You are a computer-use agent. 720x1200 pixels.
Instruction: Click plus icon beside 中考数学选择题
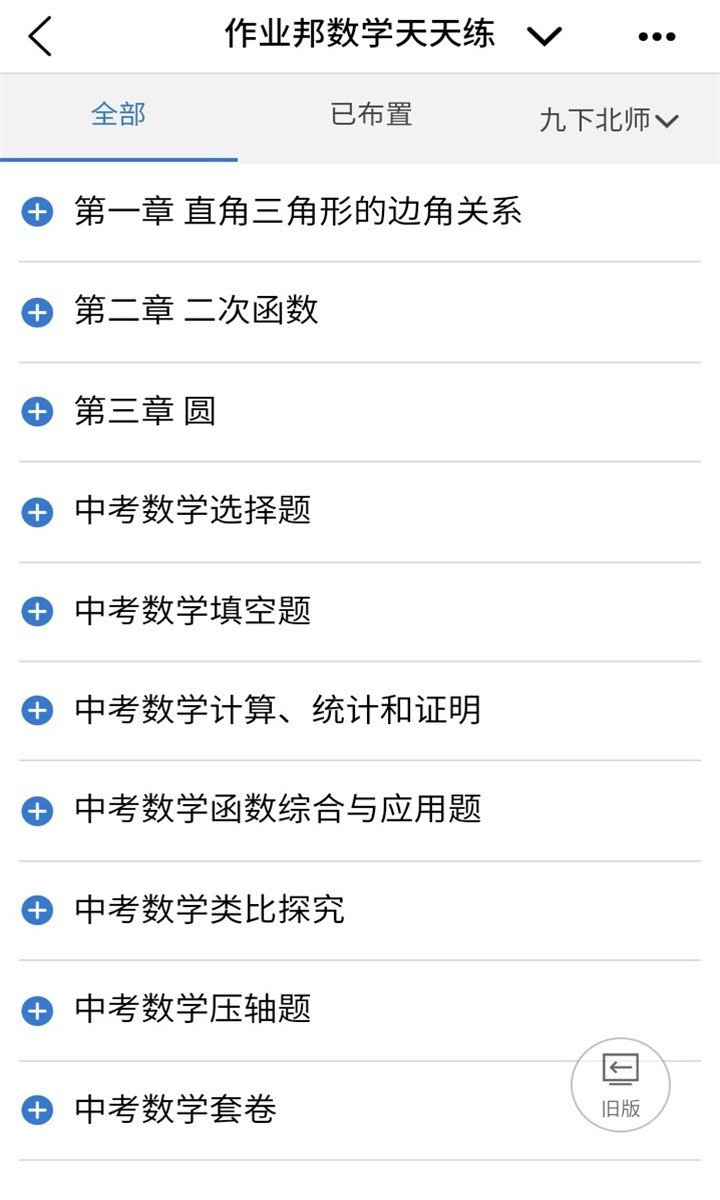37,512
